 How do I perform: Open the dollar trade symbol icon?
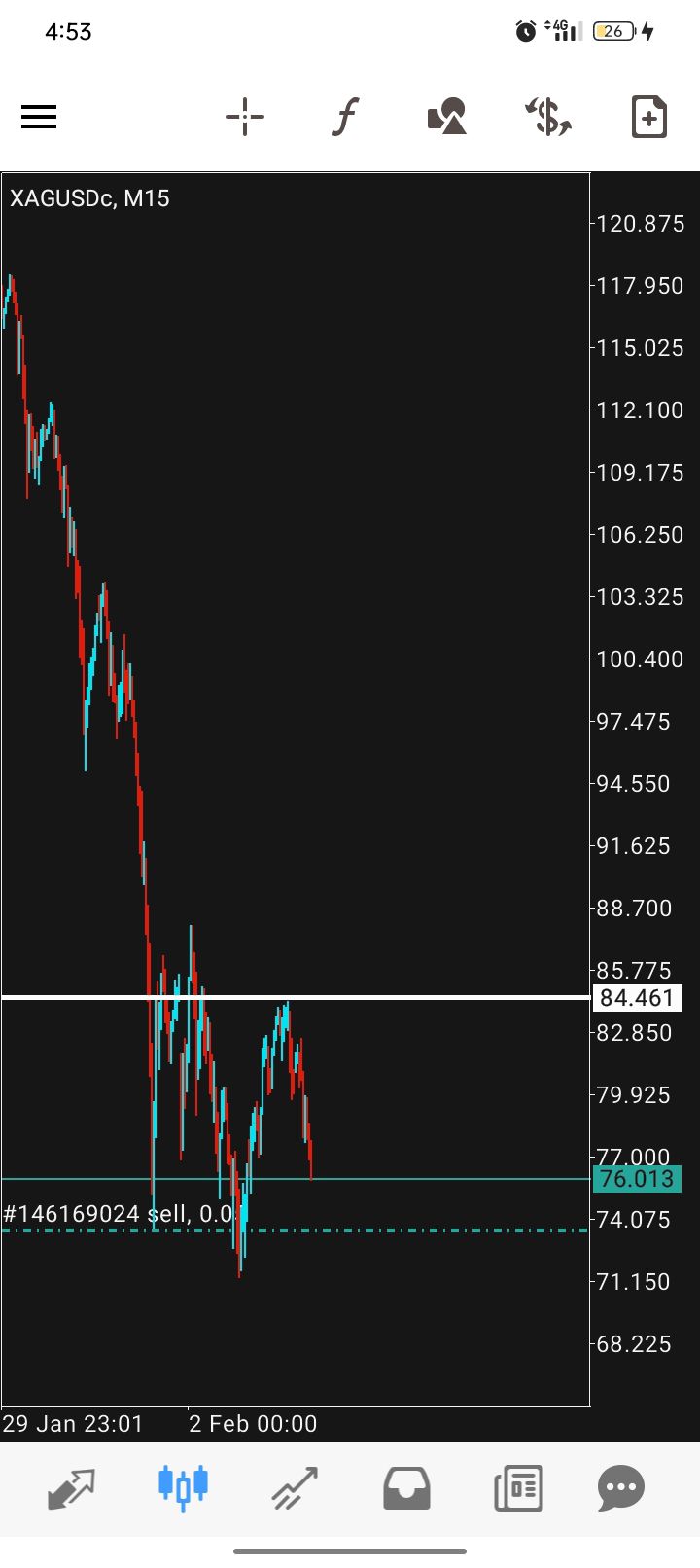[x=548, y=118]
